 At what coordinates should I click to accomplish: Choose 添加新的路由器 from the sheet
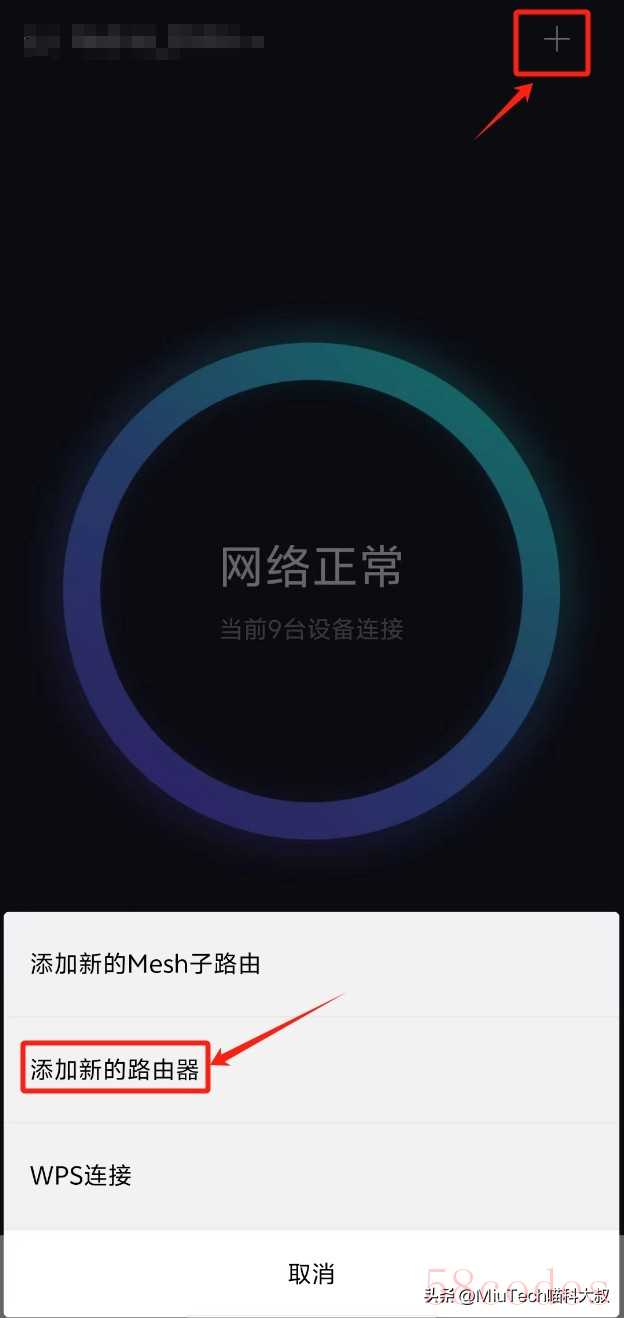[x=115, y=1071]
